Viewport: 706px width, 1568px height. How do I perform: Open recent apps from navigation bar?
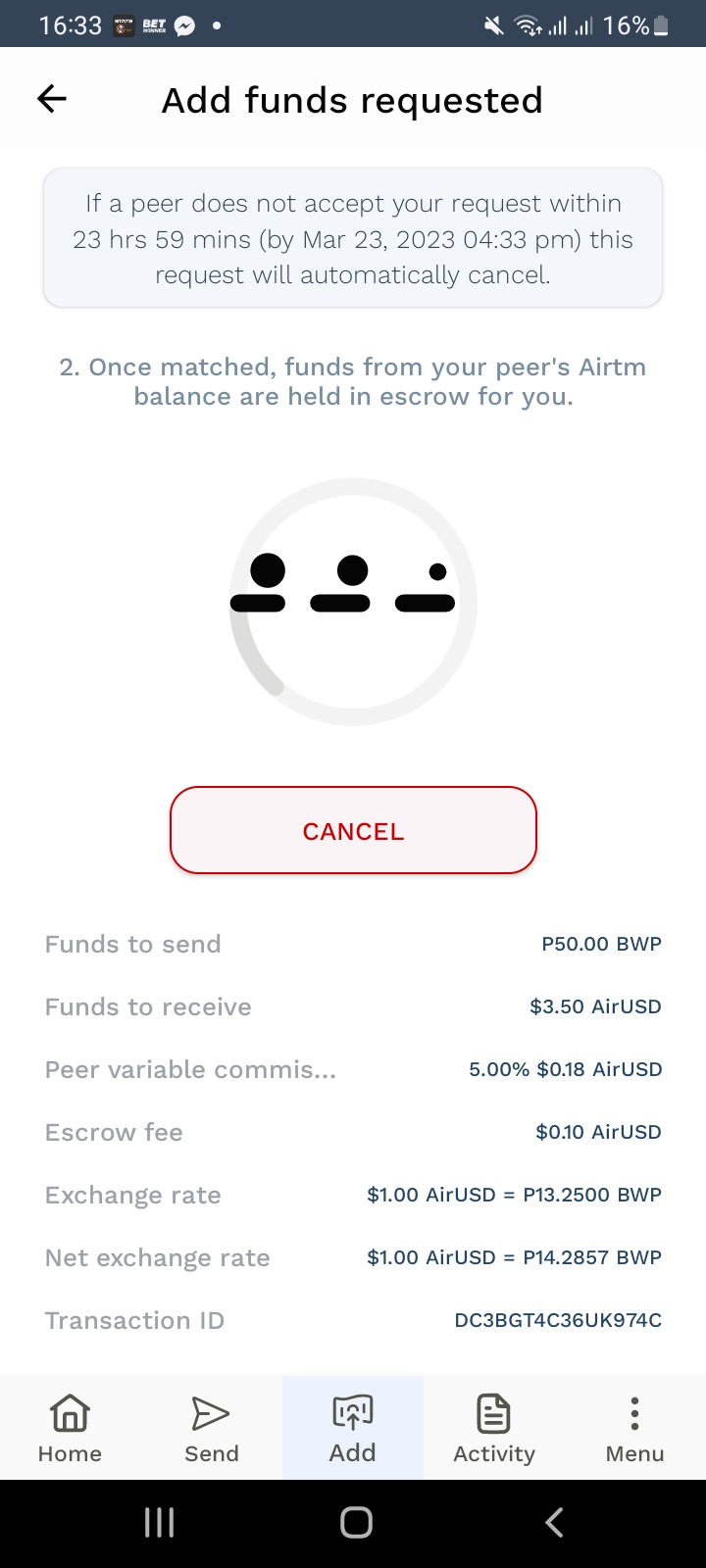(x=159, y=1522)
